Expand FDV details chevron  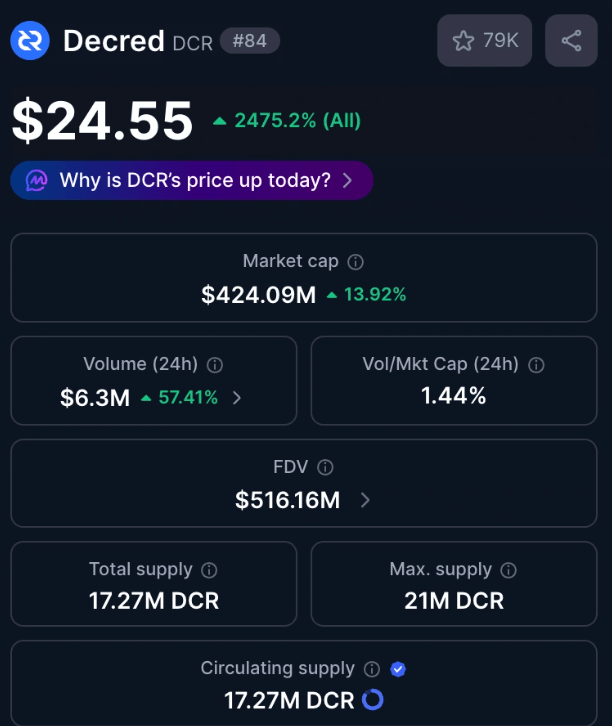(x=365, y=500)
